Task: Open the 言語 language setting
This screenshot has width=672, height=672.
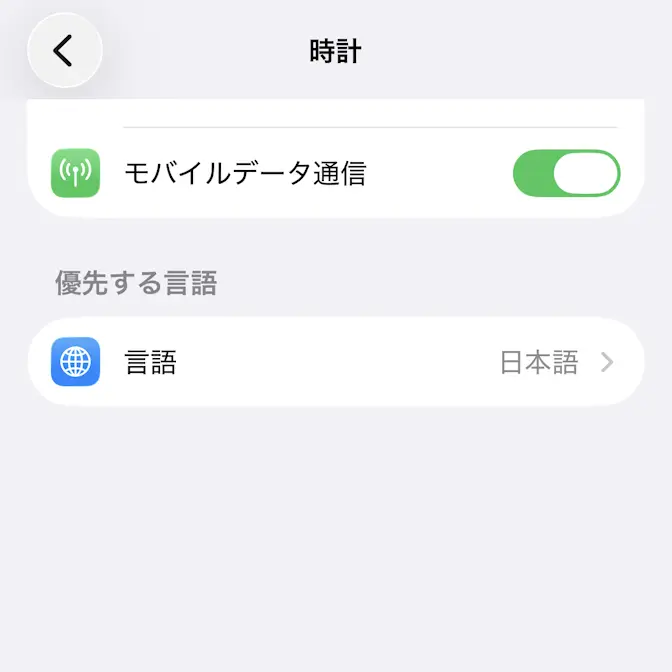Action: click(336, 362)
